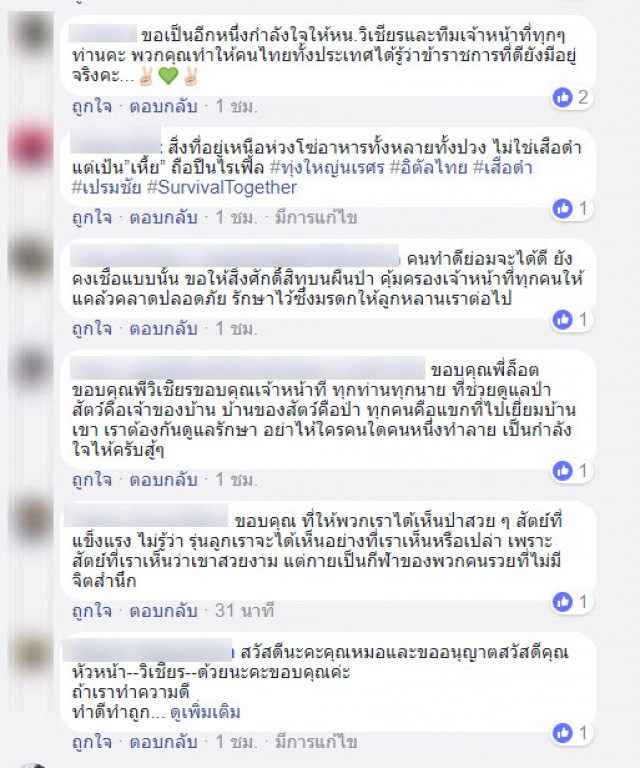The image size is (640, 768).
Task: Like the comment starting 'ขอบคุณพี่ล็อต'
Action: tap(91, 479)
